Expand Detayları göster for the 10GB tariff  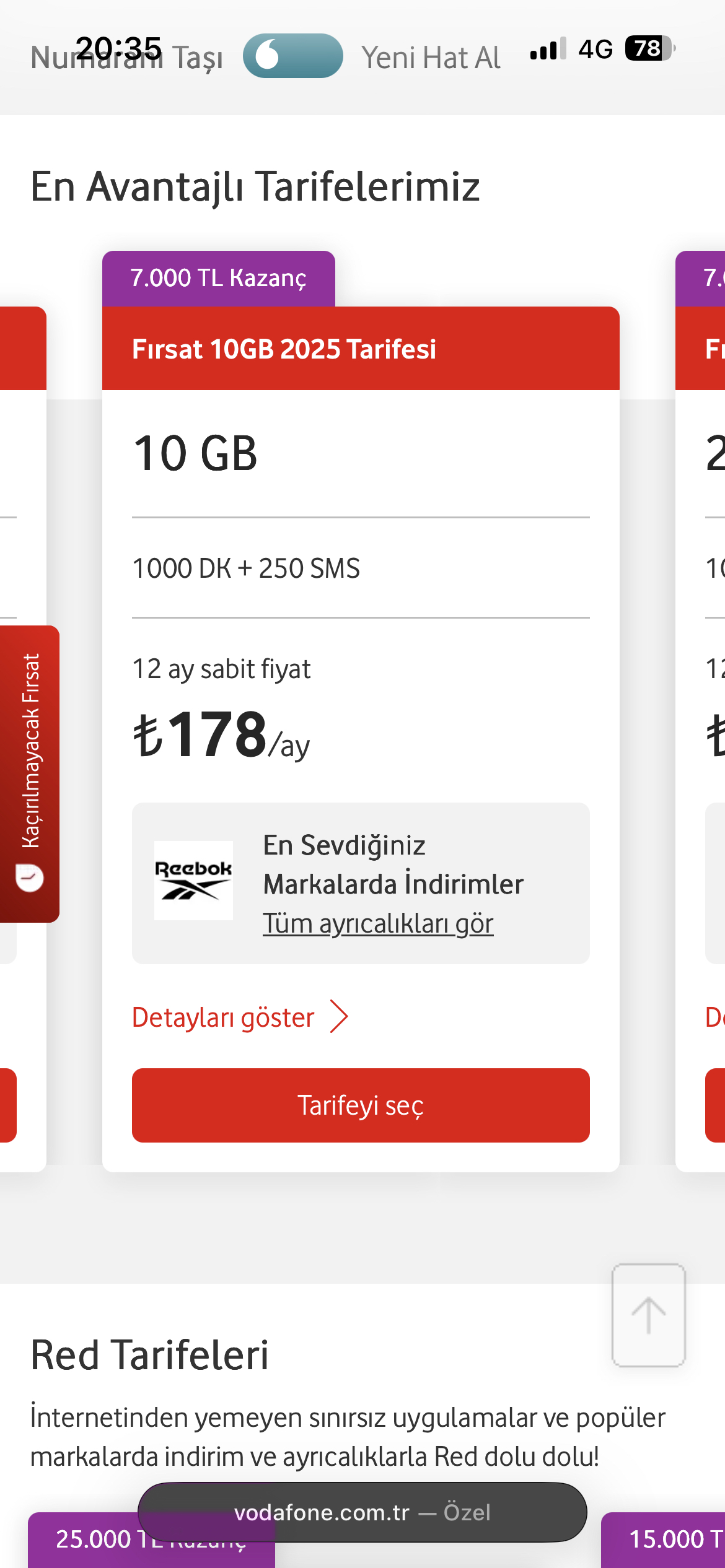pos(240,1017)
